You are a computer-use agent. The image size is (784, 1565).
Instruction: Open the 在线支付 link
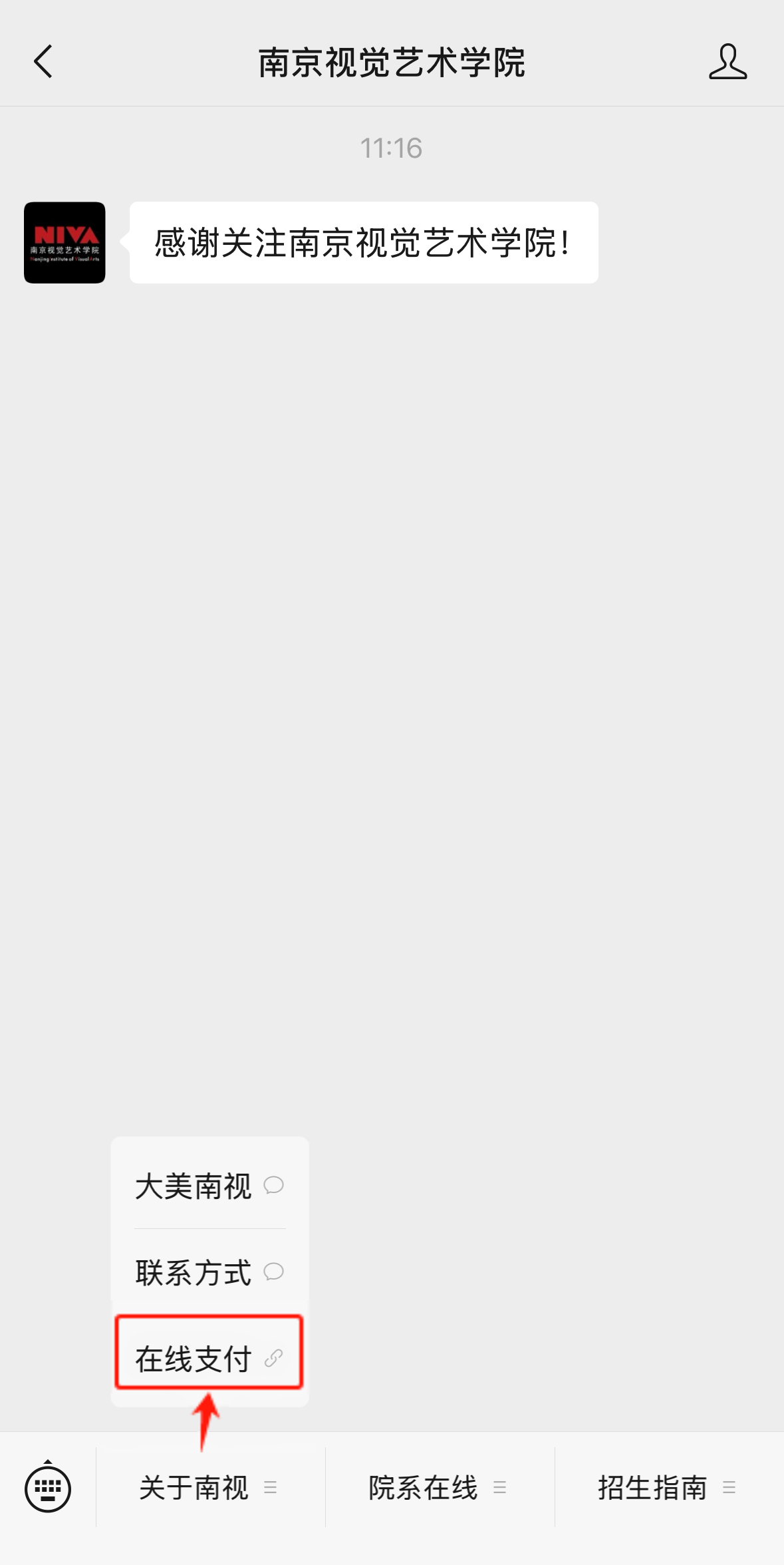[x=209, y=1358]
